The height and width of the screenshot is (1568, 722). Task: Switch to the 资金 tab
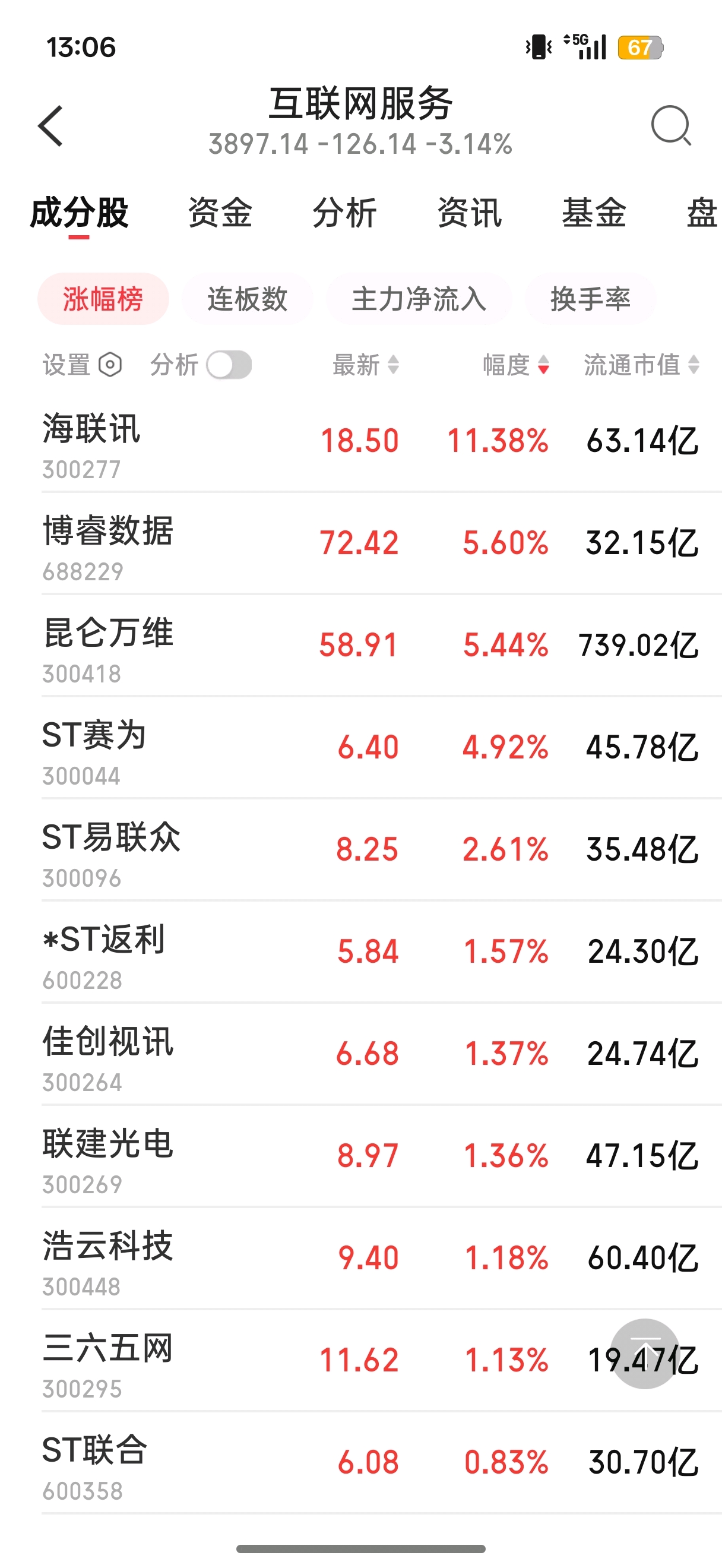(x=220, y=213)
